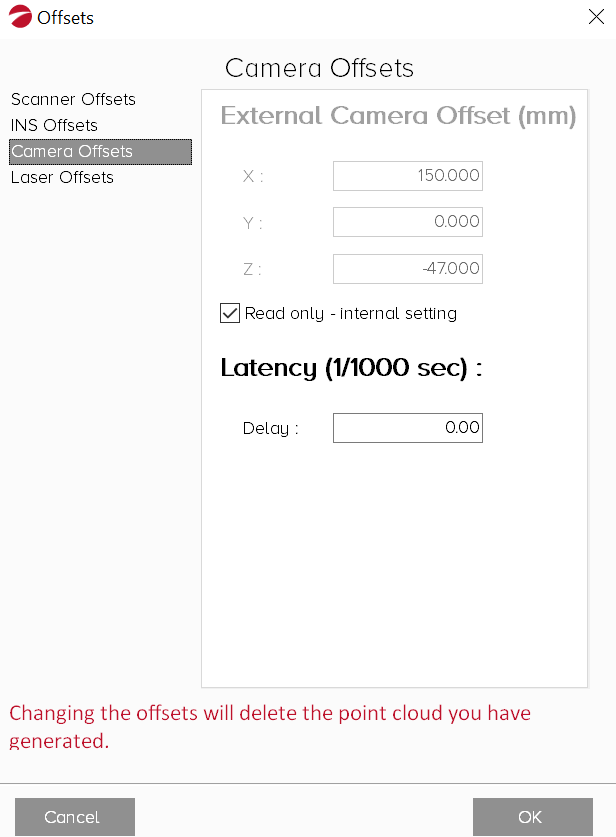Focus the Delay latency field

(407, 428)
